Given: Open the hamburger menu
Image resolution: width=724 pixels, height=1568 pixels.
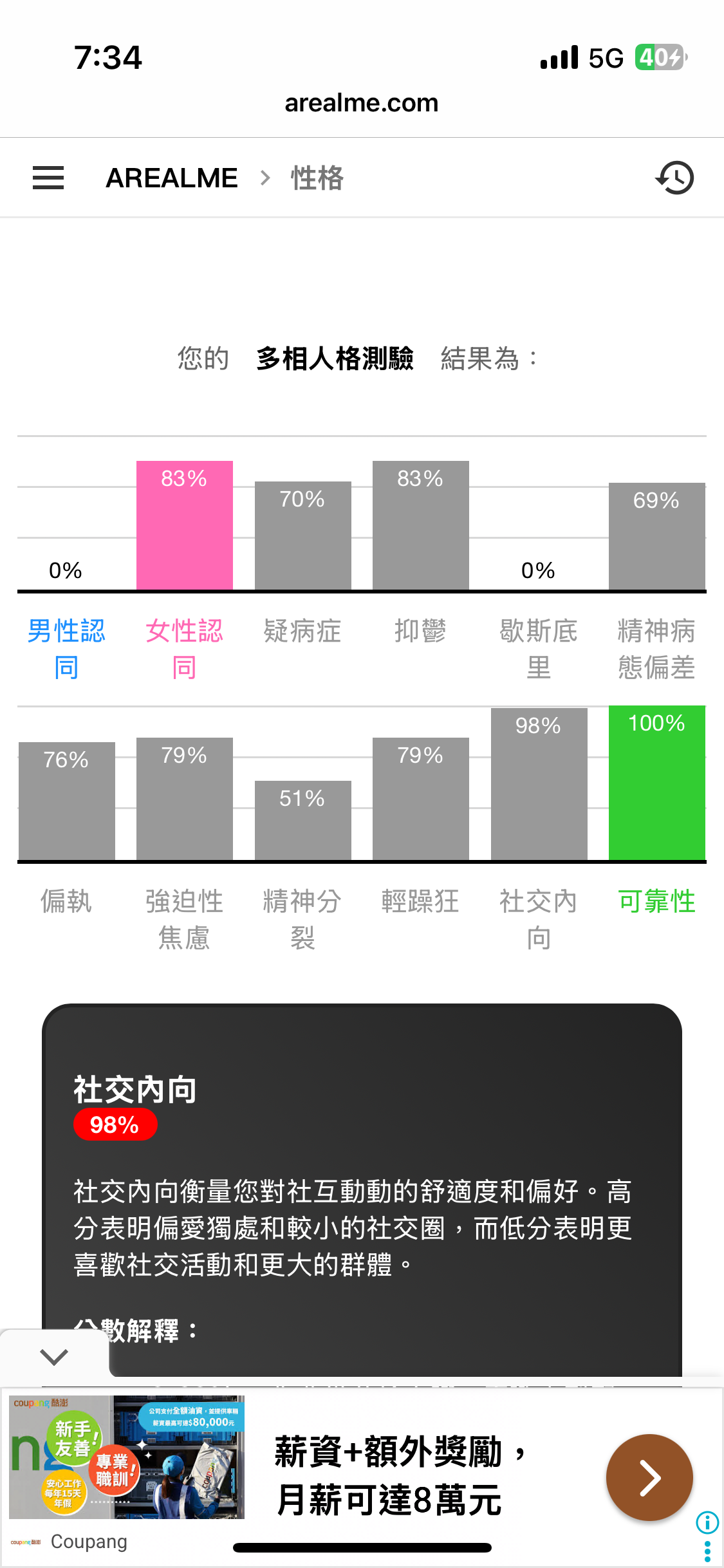Looking at the screenshot, I should (48, 178).
